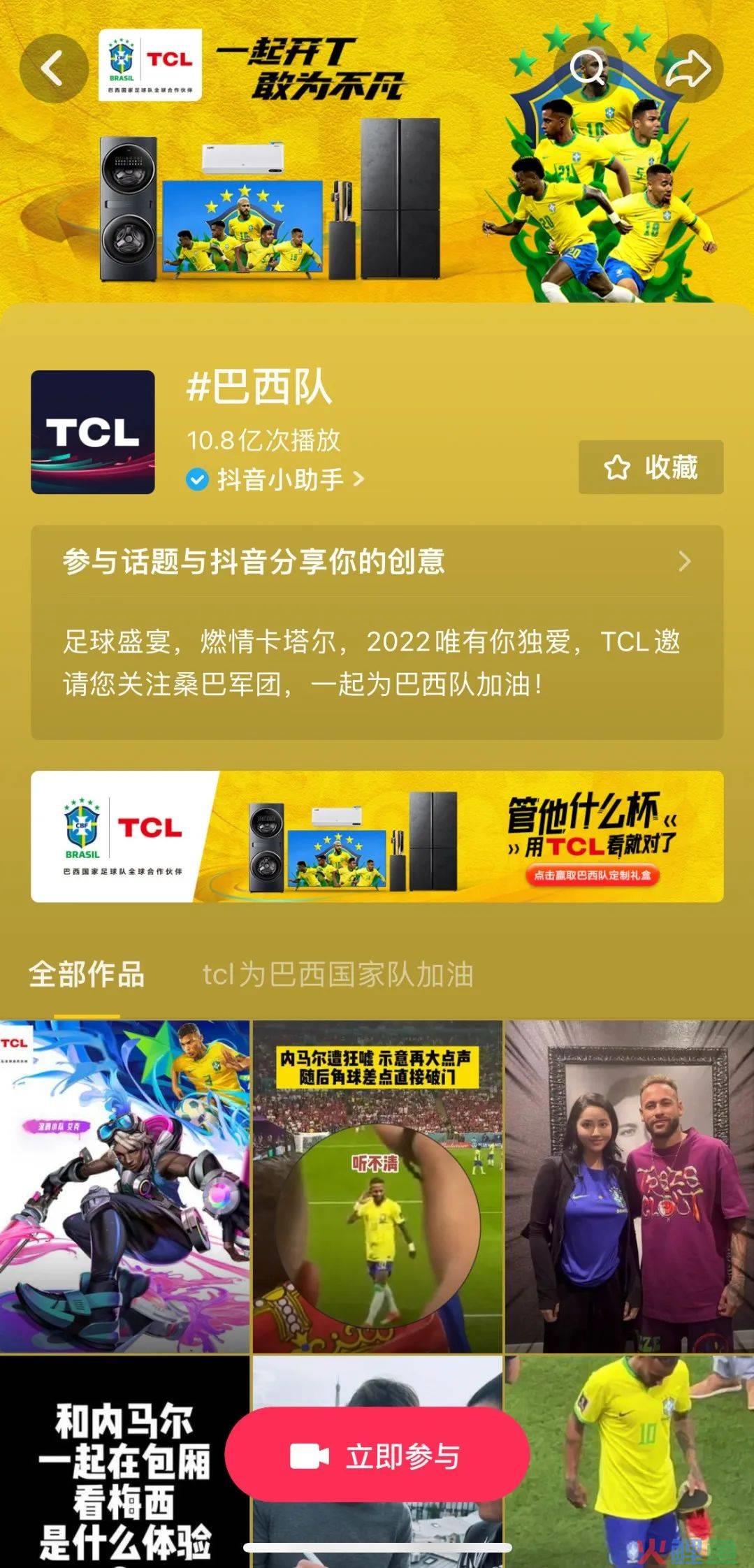Tap 收藏 to bookmark the topic
Image resolution: width=754 pixels, height=1568 pixels.
click(651, 467)
